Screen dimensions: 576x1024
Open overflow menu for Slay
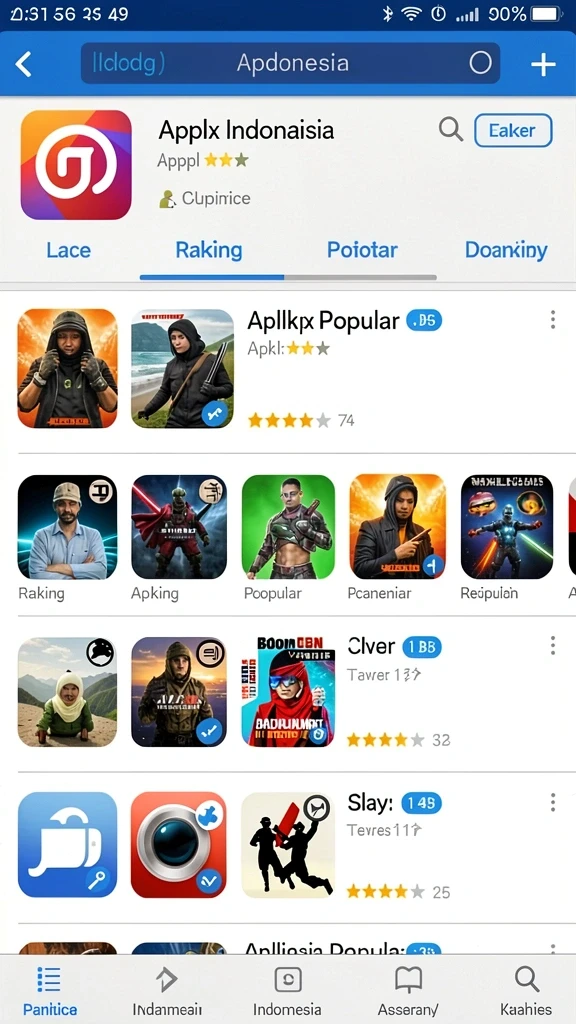(x=552, y=802)
